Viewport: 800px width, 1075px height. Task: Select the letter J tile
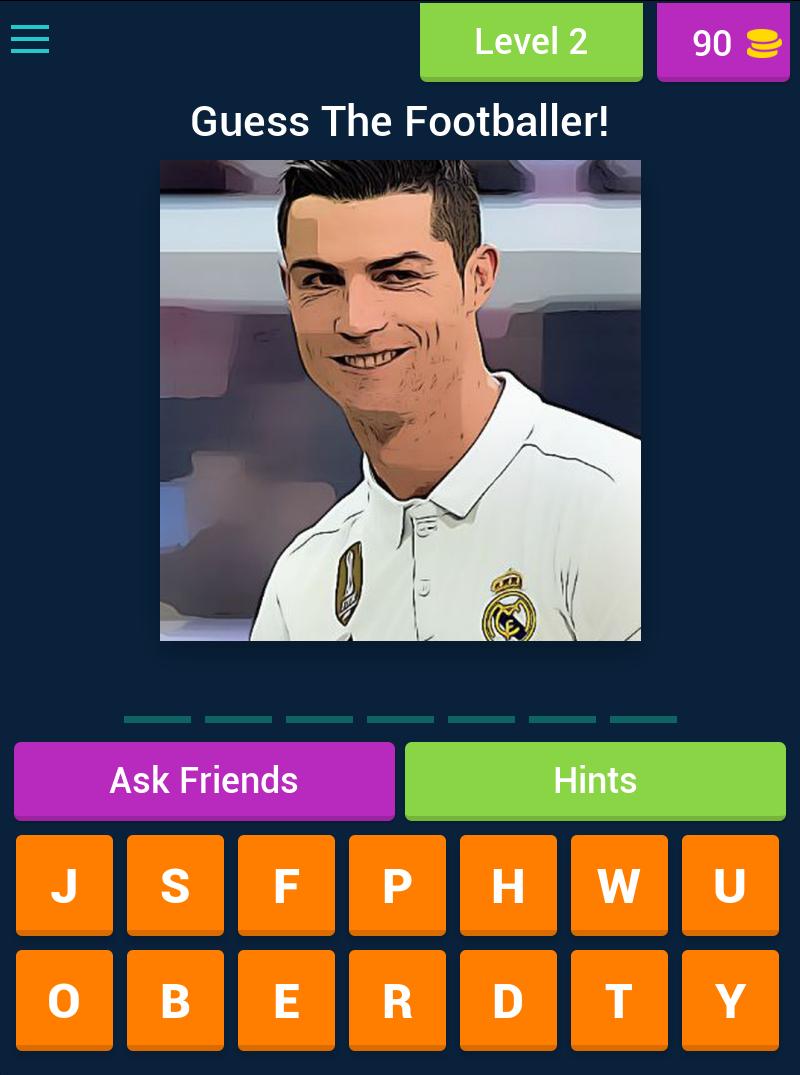(x=64, y=885)
